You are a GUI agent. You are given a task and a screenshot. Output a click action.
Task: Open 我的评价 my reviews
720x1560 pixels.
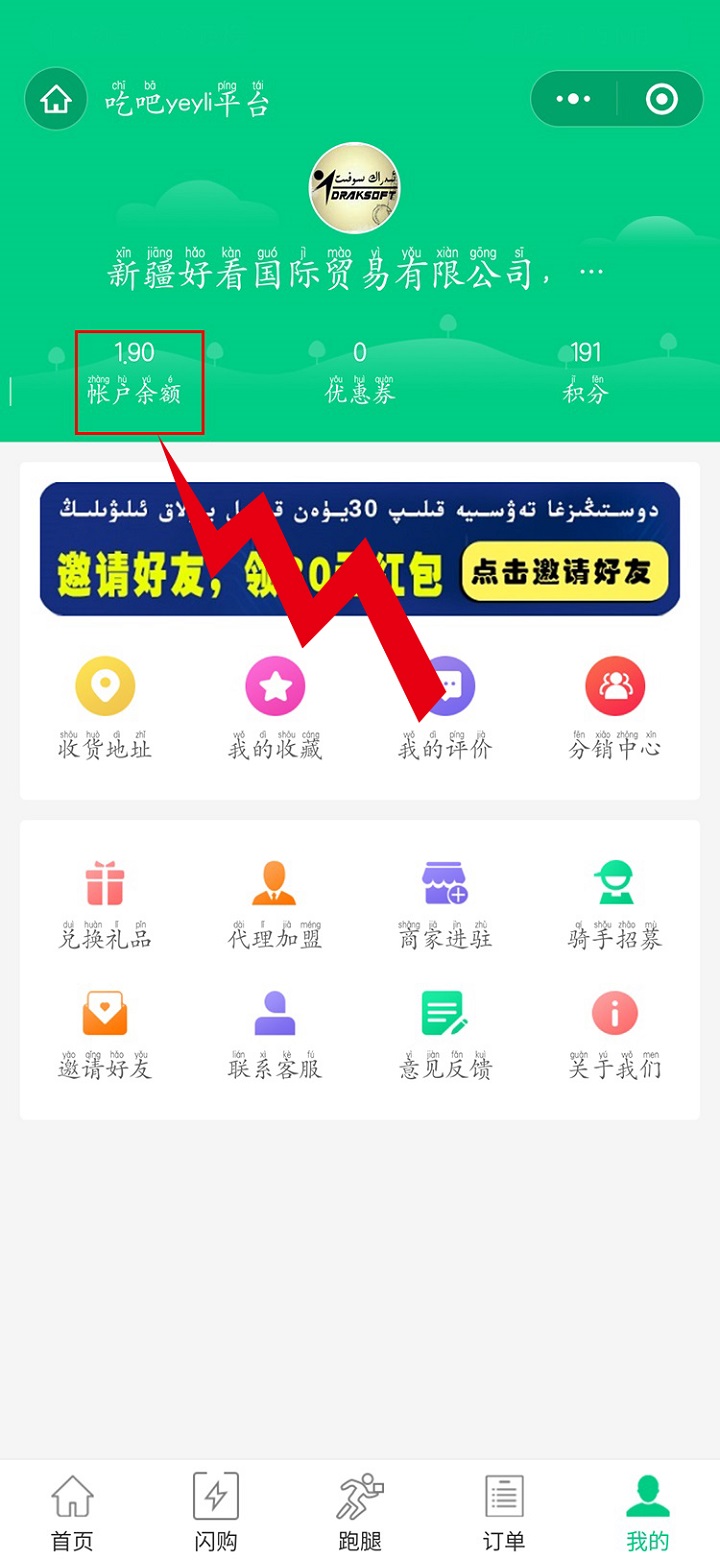click(445, 708)
